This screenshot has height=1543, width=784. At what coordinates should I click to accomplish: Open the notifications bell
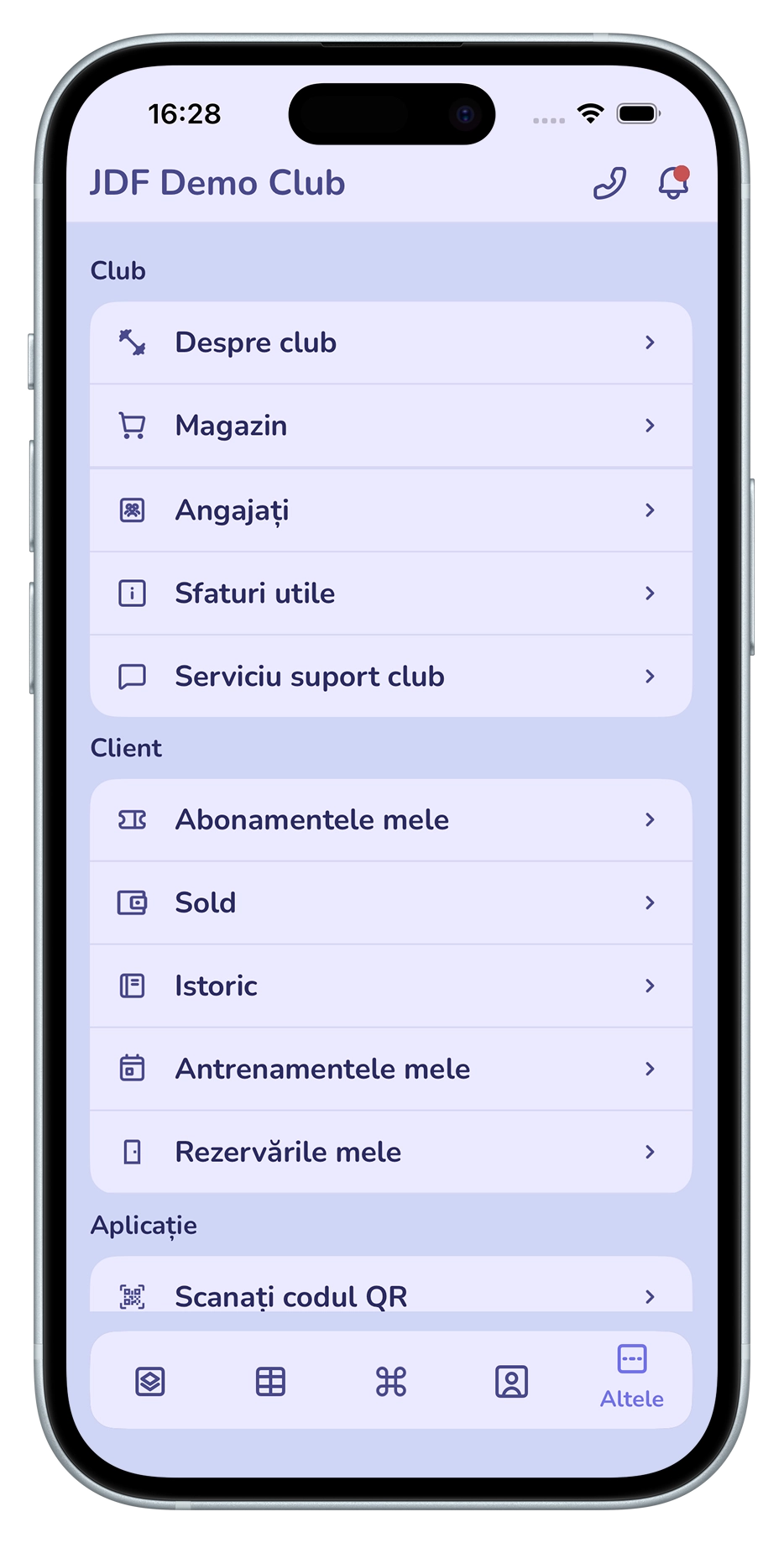pyautogui.click(x=673, y=182)
